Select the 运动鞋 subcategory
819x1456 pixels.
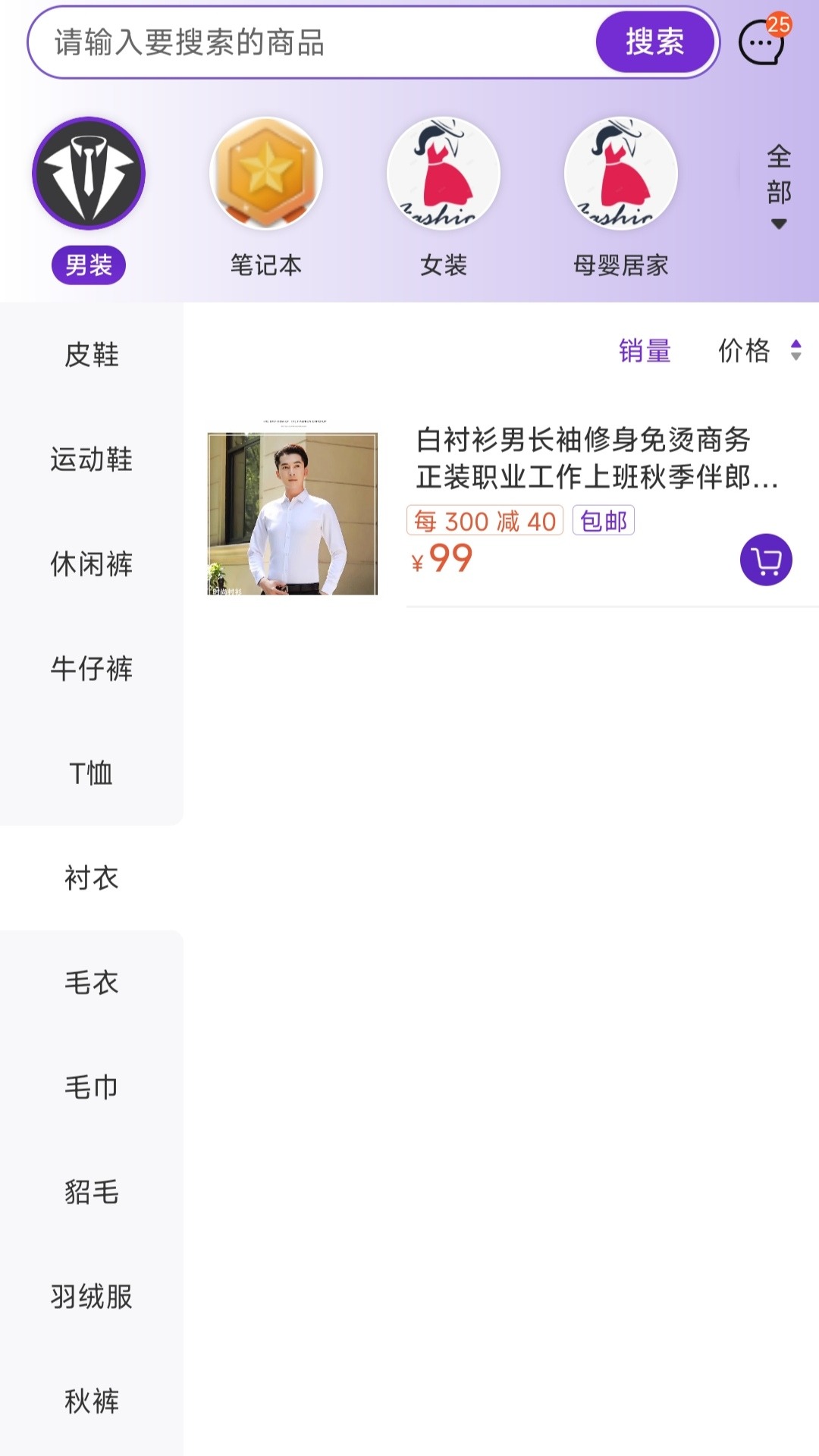[x=92, y=460]
